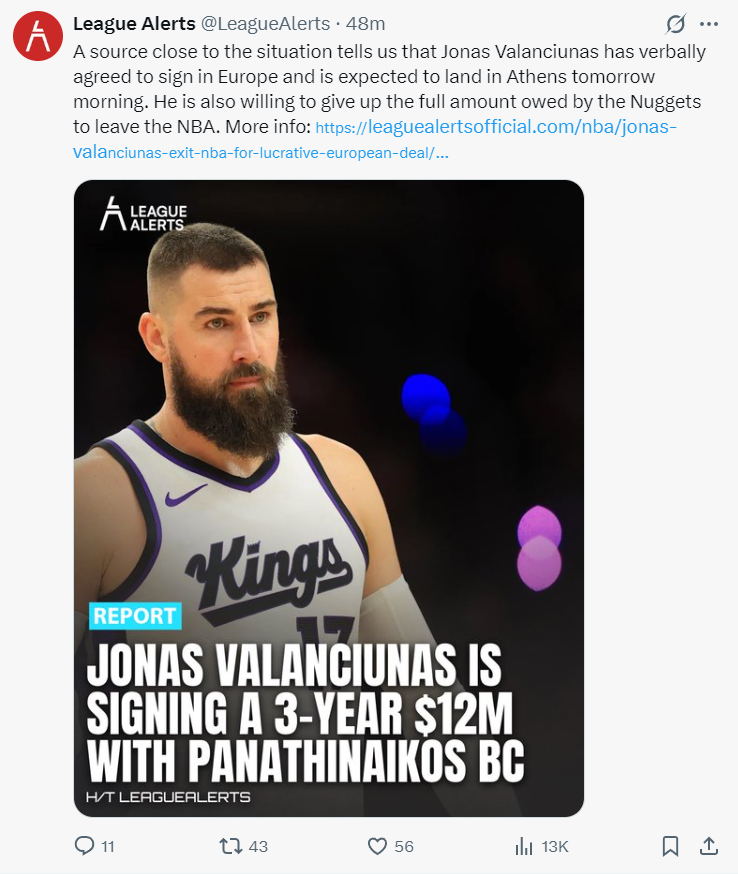Share the League Alerts post

(708, 846)
